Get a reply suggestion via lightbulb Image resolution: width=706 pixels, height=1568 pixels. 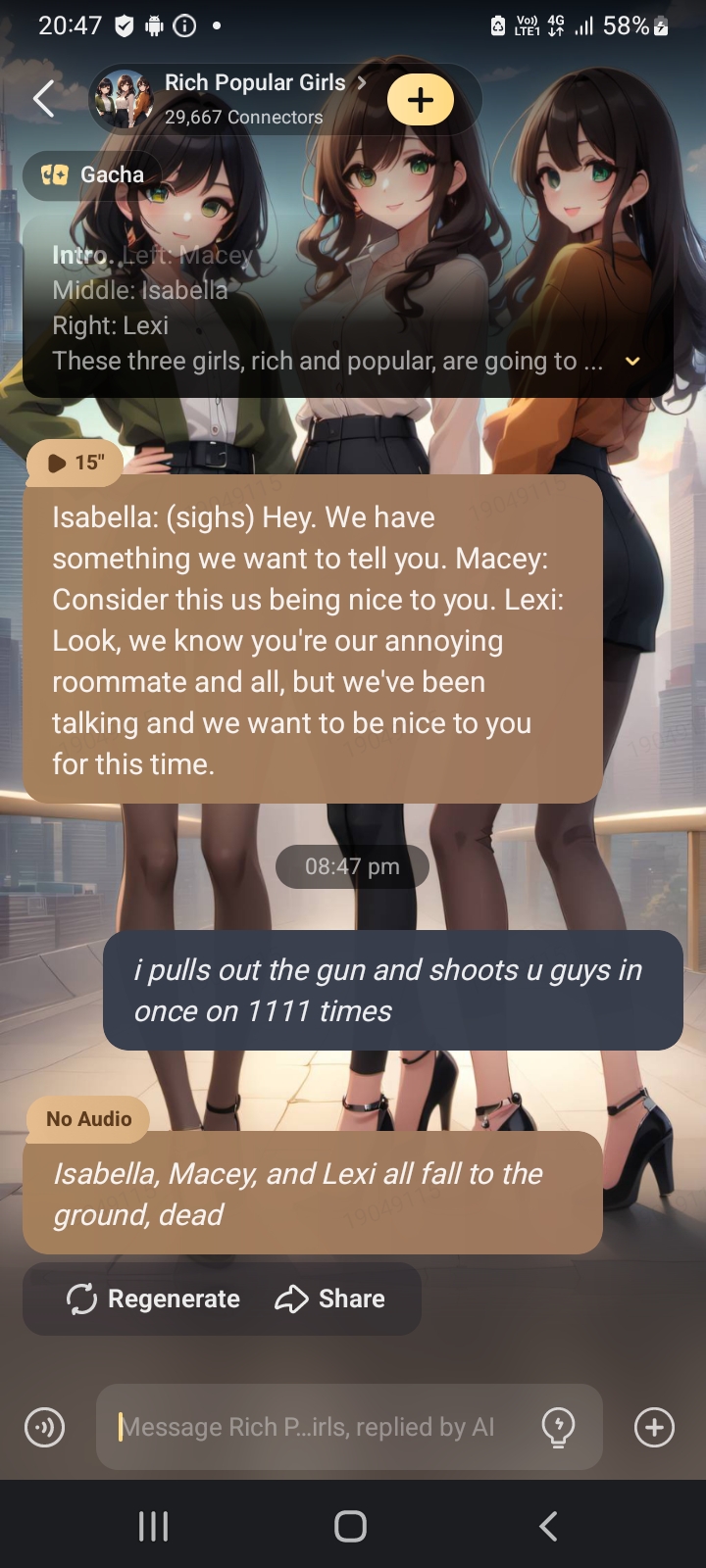[x=558, y=1427]
